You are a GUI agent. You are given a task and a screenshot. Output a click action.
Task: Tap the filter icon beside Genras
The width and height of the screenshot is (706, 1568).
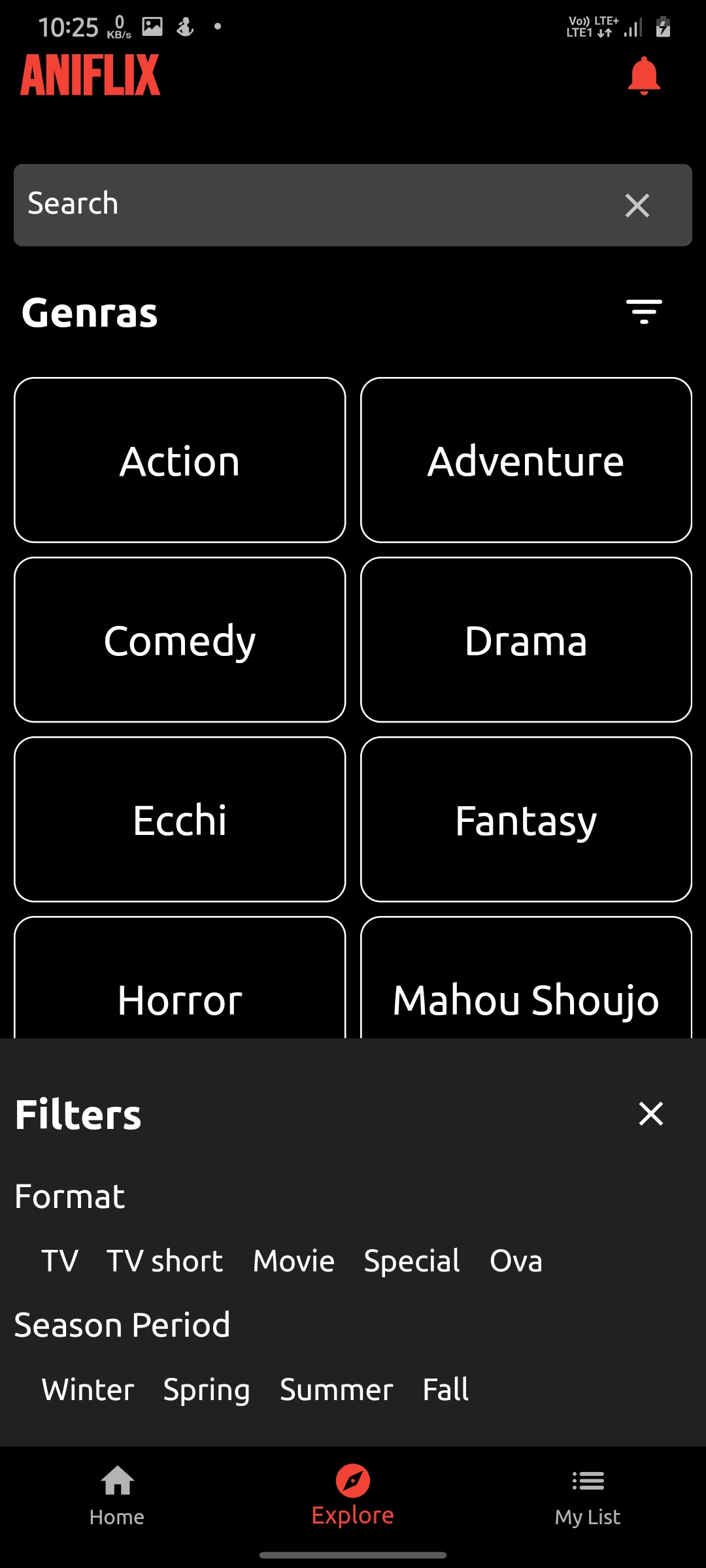[x=643, y=312]
